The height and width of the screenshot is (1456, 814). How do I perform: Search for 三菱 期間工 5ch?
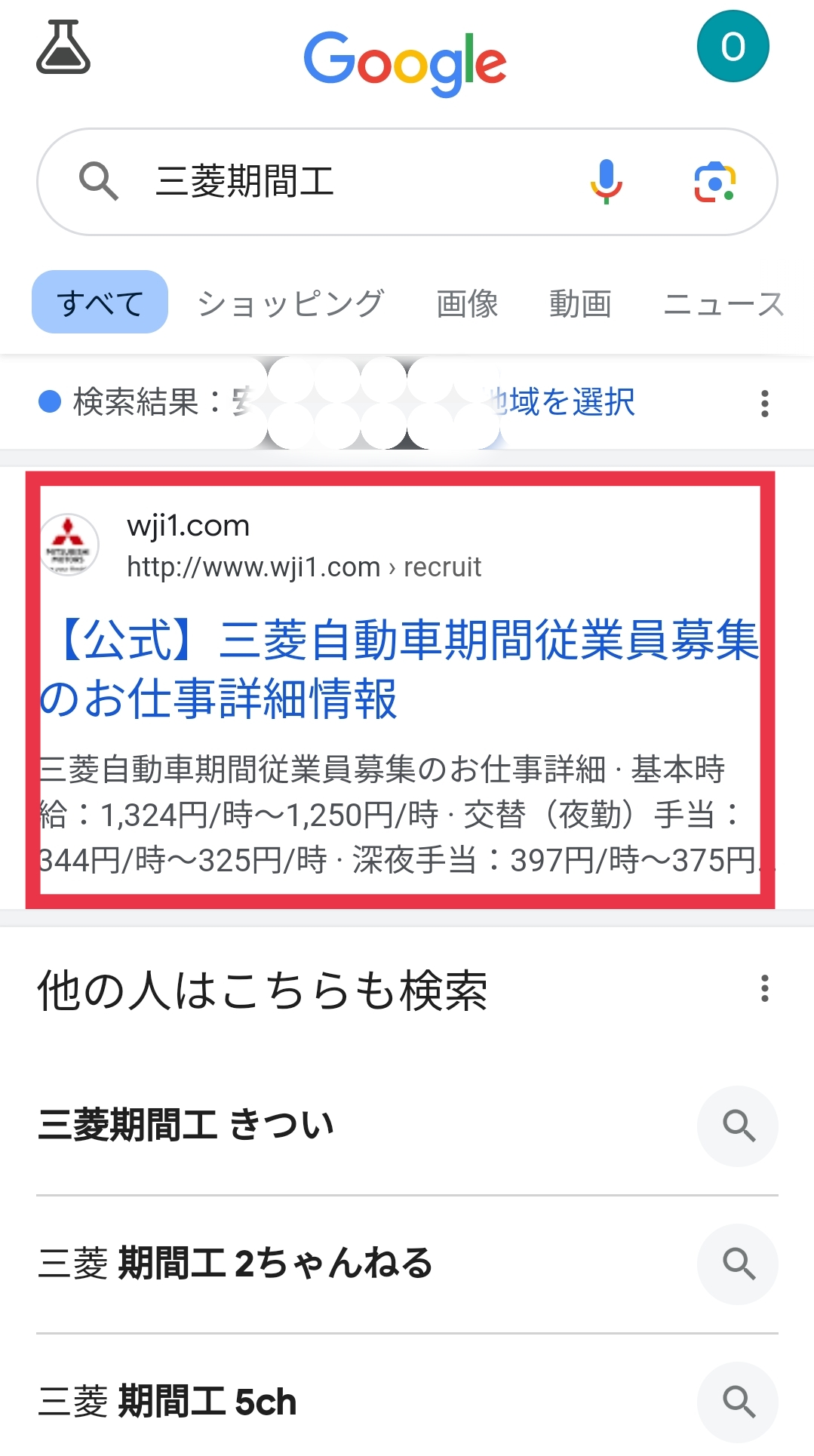[x=407, y=1402]
